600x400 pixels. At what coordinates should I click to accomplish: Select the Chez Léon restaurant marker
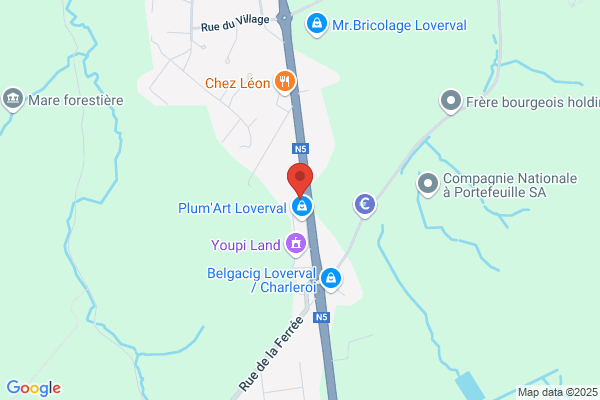285,82
